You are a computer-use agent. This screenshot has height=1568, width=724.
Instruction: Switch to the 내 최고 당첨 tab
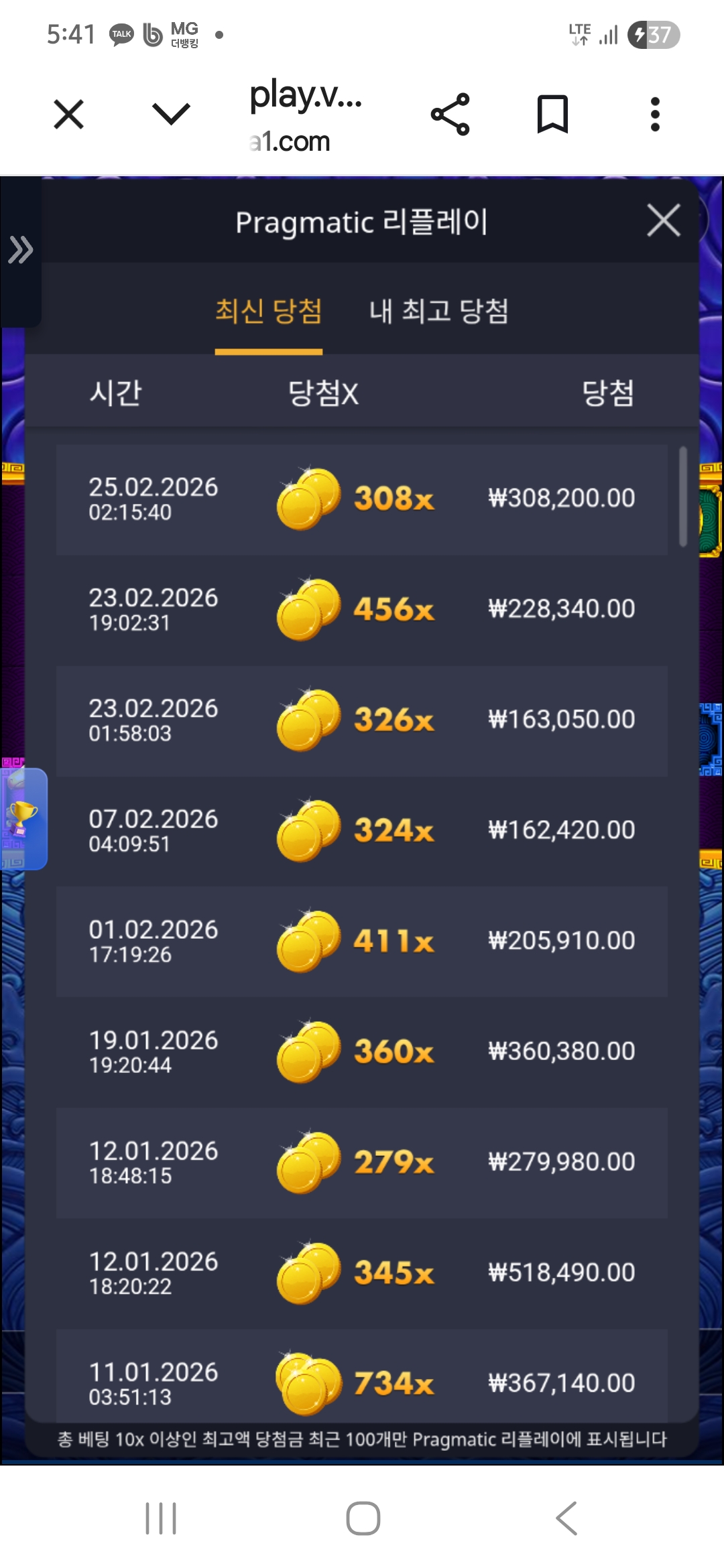click(x=438, y=312)
